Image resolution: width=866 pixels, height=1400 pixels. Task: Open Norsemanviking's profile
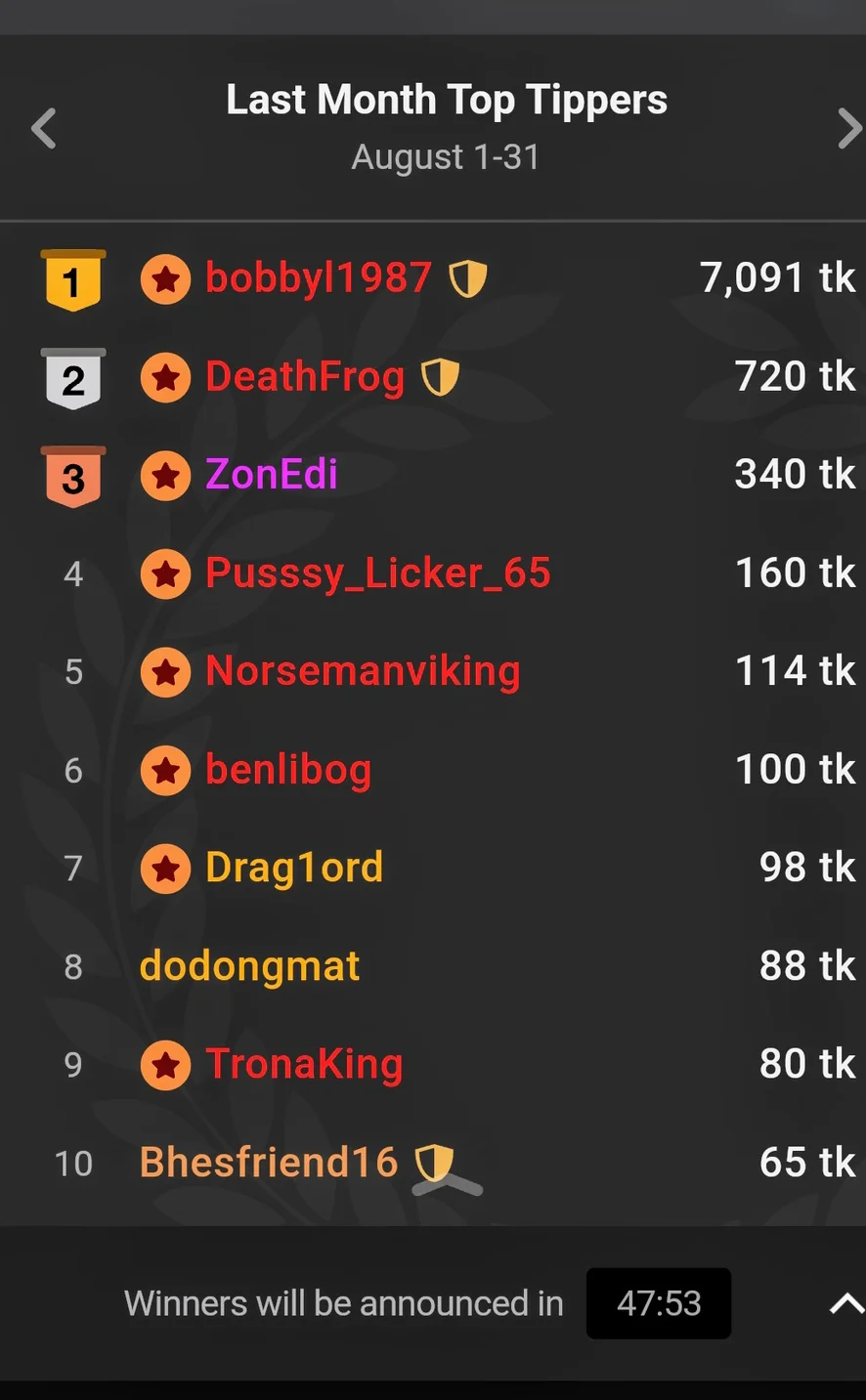[362, 671]
